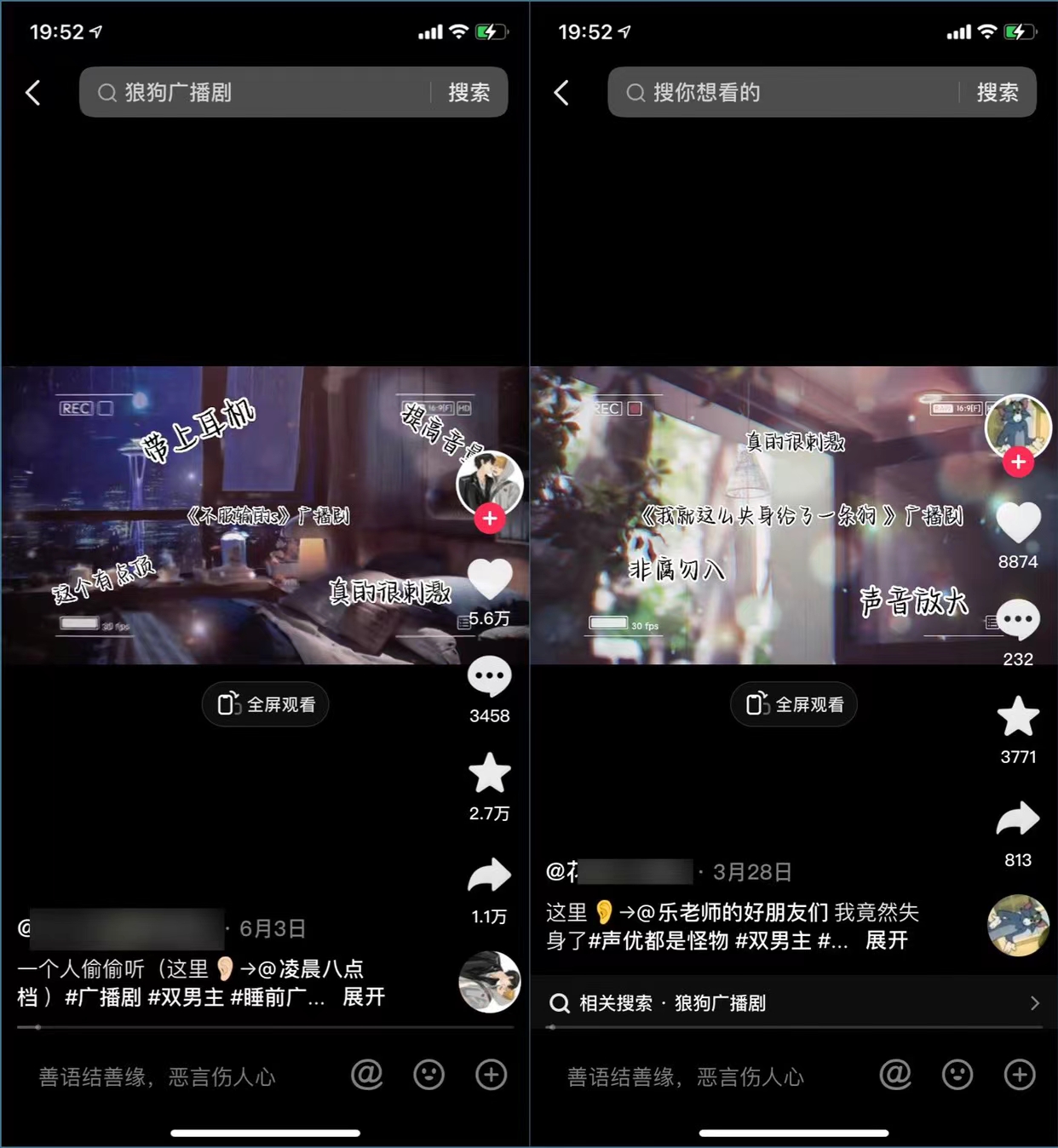The width and height of the screenshot is (1058, 1148).
Task: Open 相关搜索 · 狼狗广播剧 row
Action: click(792, 1003)
